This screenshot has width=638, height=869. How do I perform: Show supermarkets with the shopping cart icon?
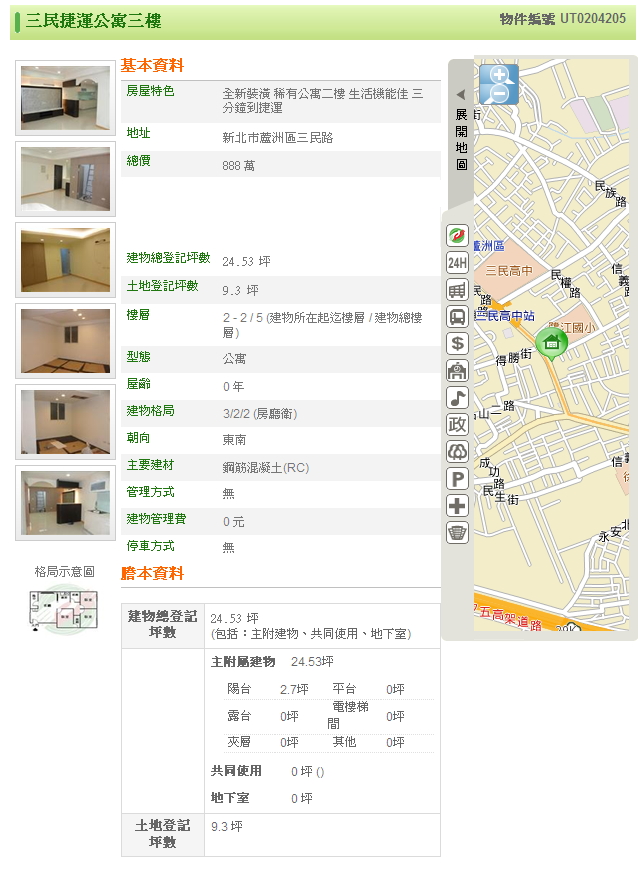tap(457, 290)
